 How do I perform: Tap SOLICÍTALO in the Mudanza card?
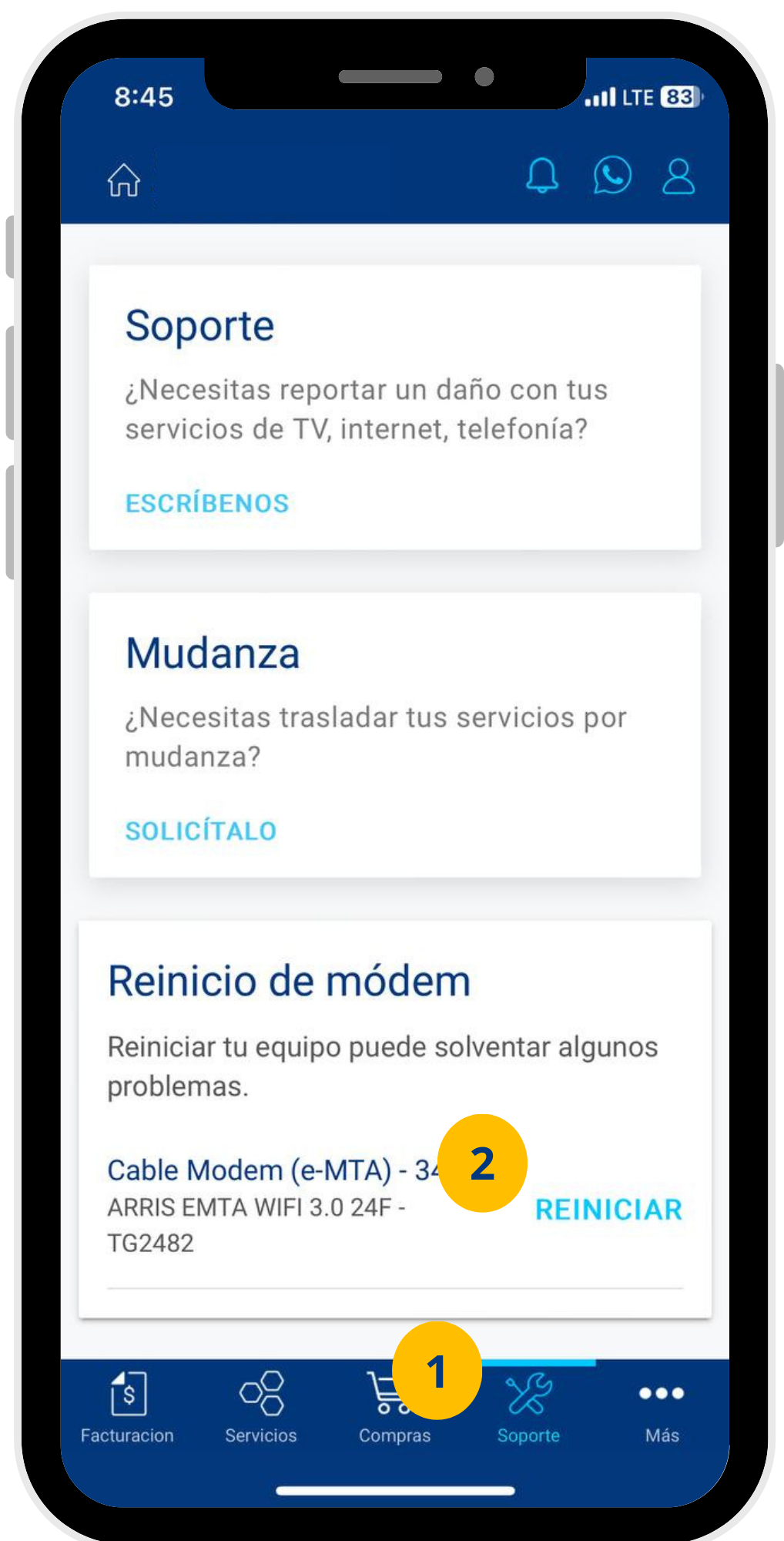pos(201,831)
